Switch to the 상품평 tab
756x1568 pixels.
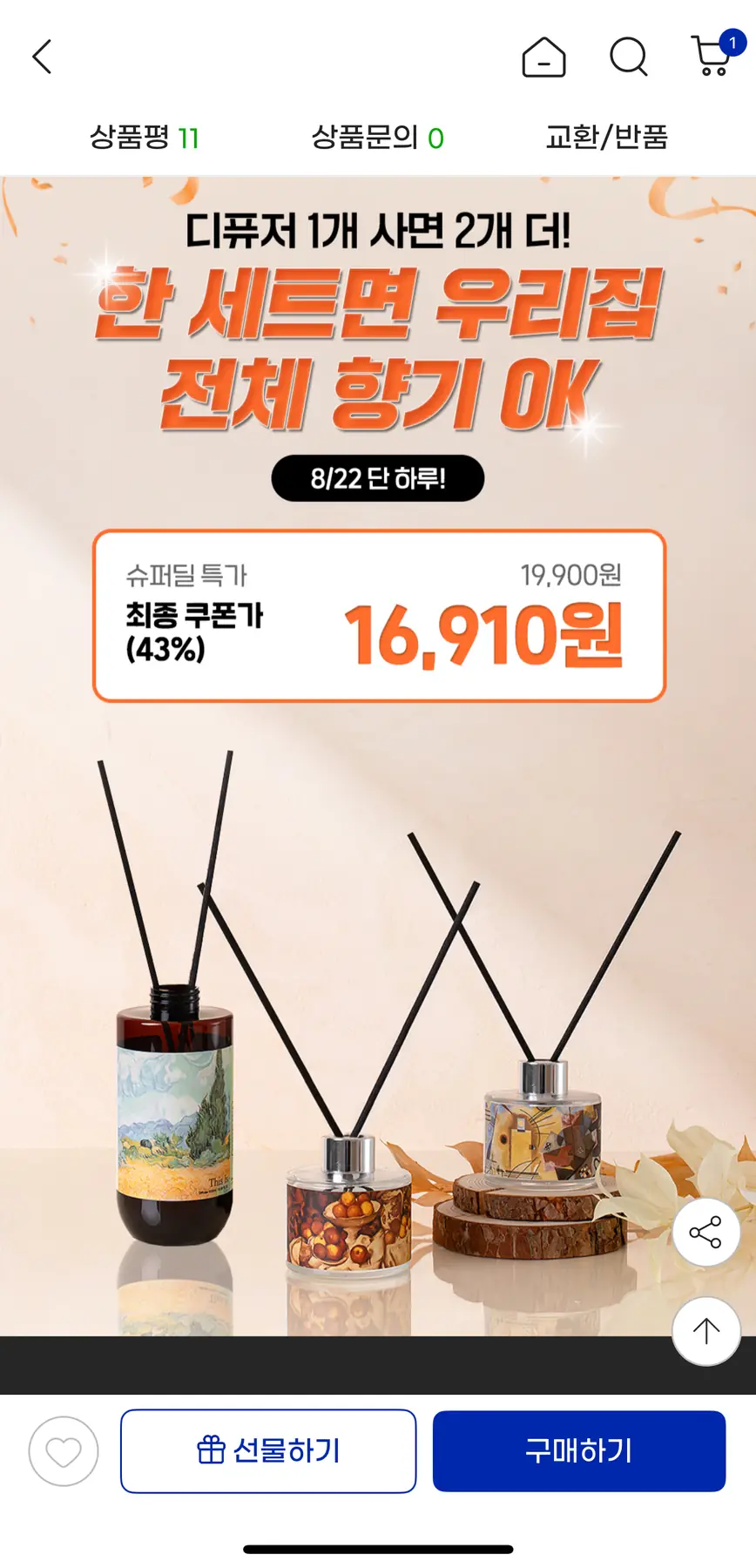[145, 137]
